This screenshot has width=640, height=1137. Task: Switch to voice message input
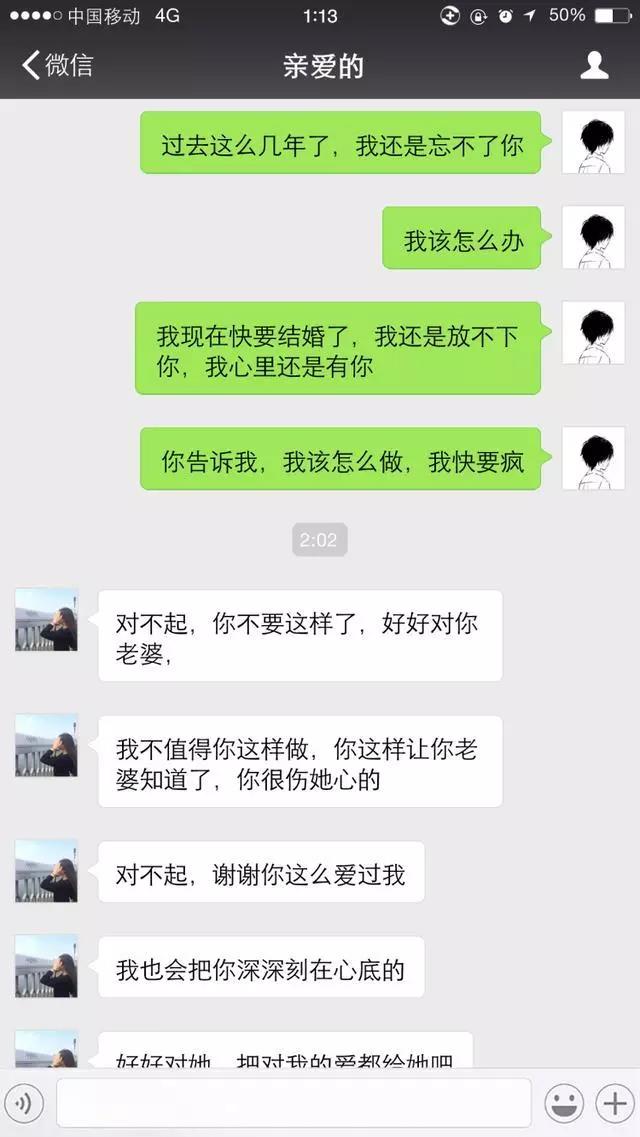click(x=25, y=1103)
